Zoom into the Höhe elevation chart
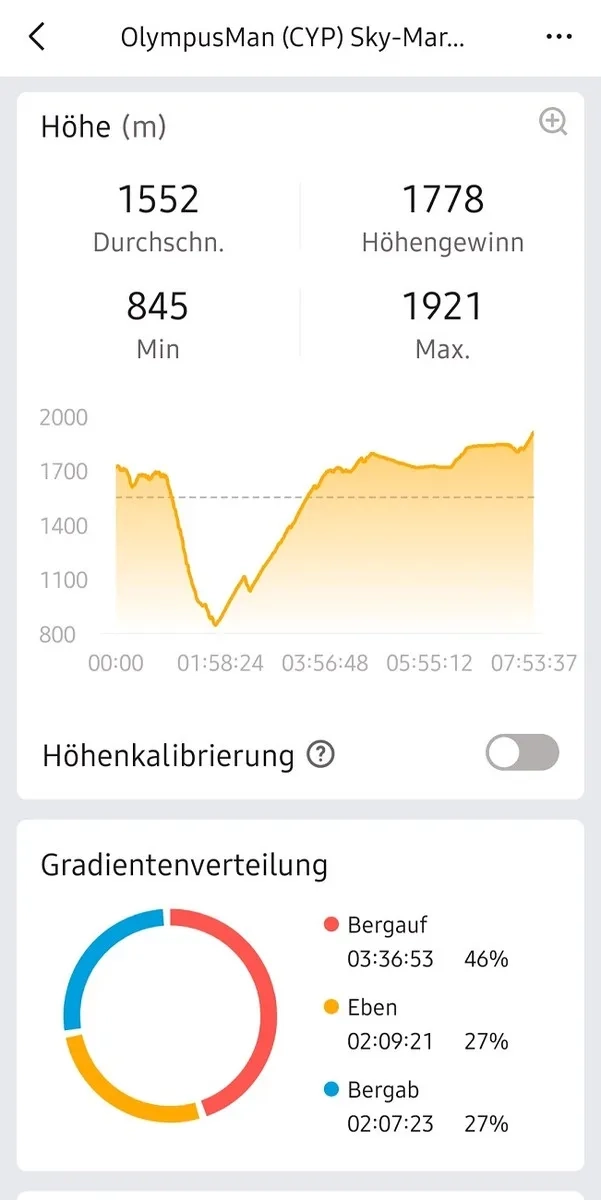 coord(553,122)
